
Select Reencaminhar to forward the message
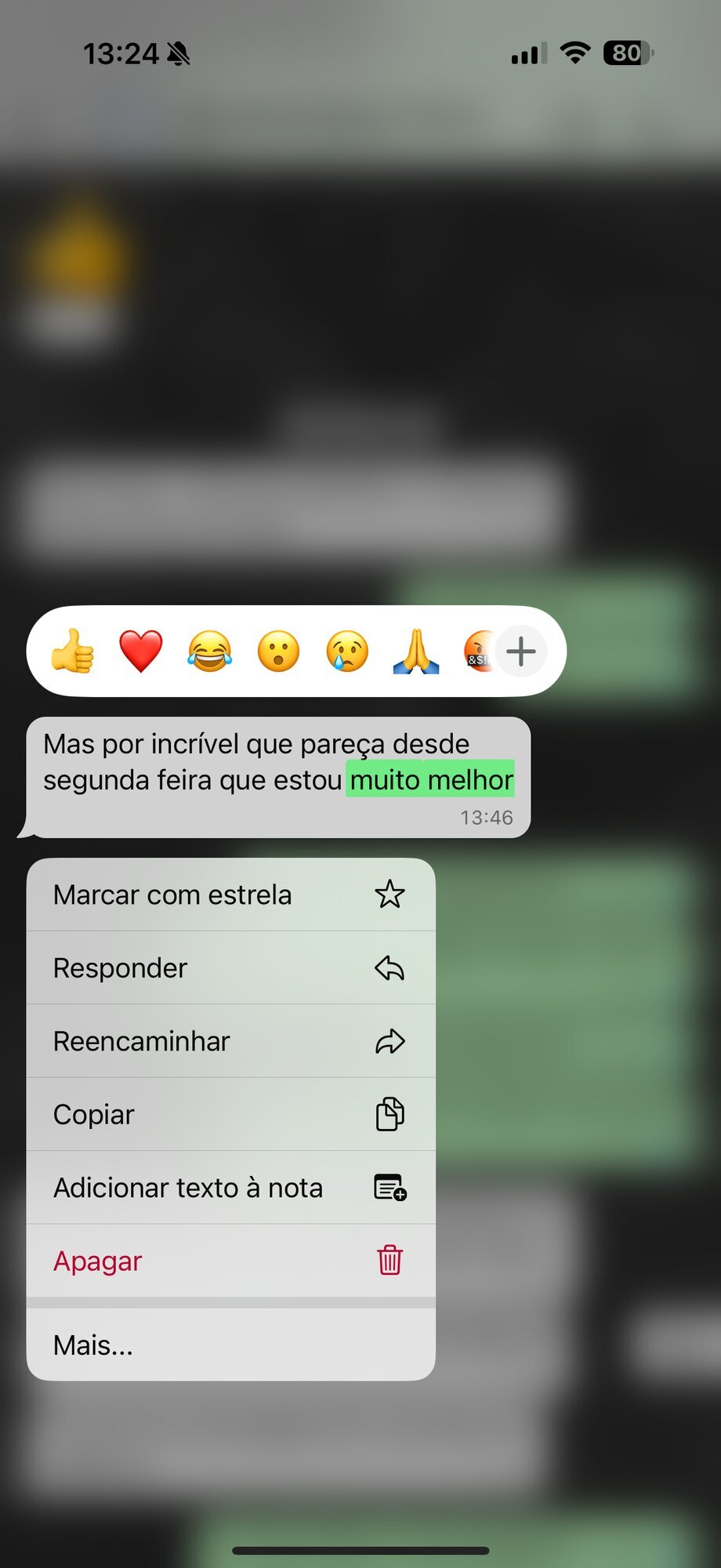pyautogui.click(x=230, y=1041)
